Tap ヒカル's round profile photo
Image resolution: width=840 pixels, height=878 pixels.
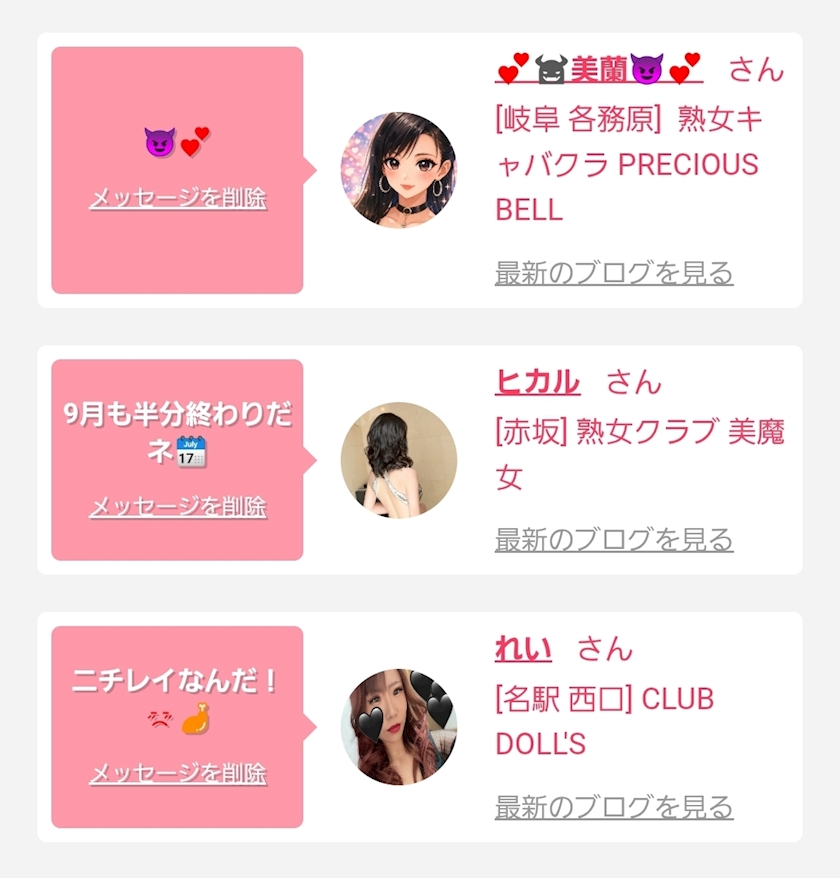pyautogui.click(x=399, y=460)
